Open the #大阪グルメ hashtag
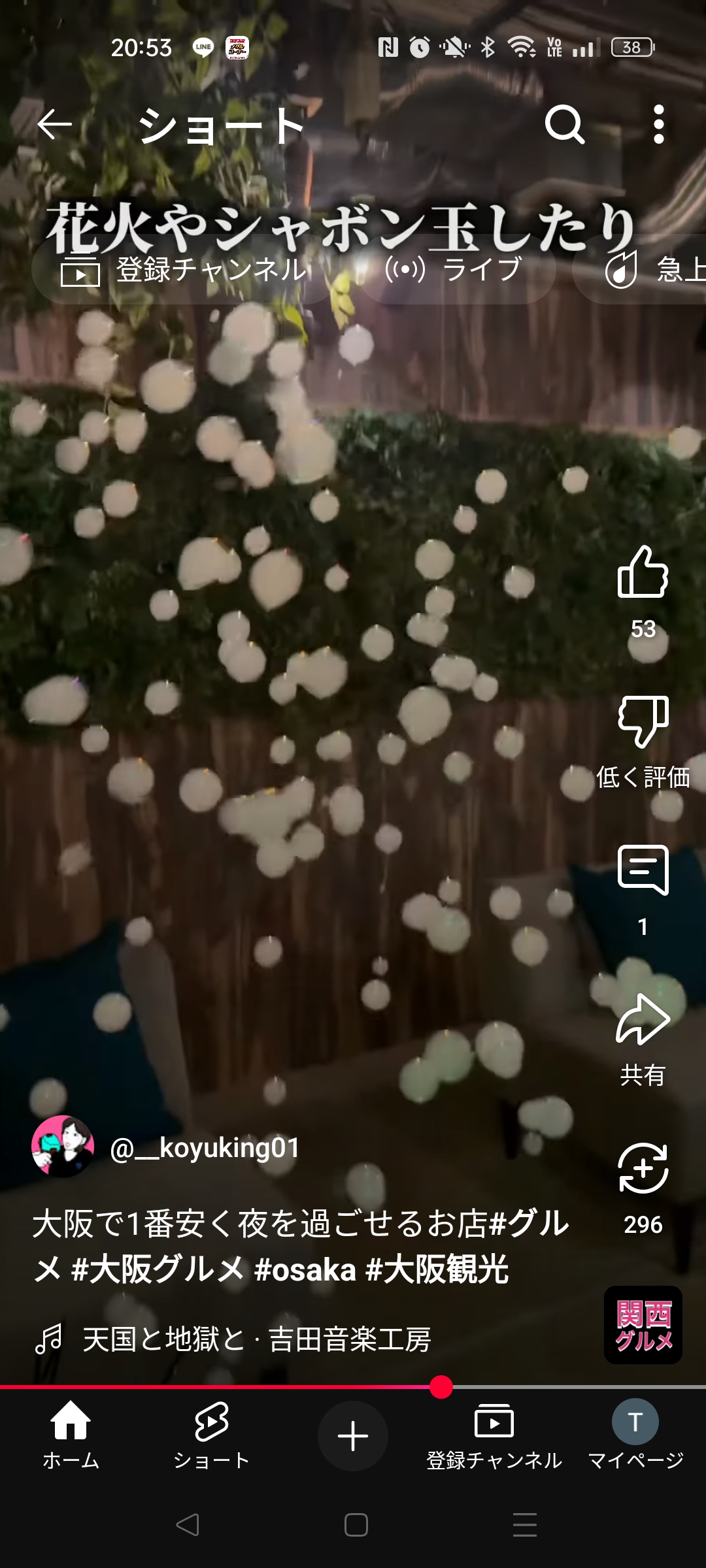This screenshot has width=706, height=1568. click(157, 1269)
